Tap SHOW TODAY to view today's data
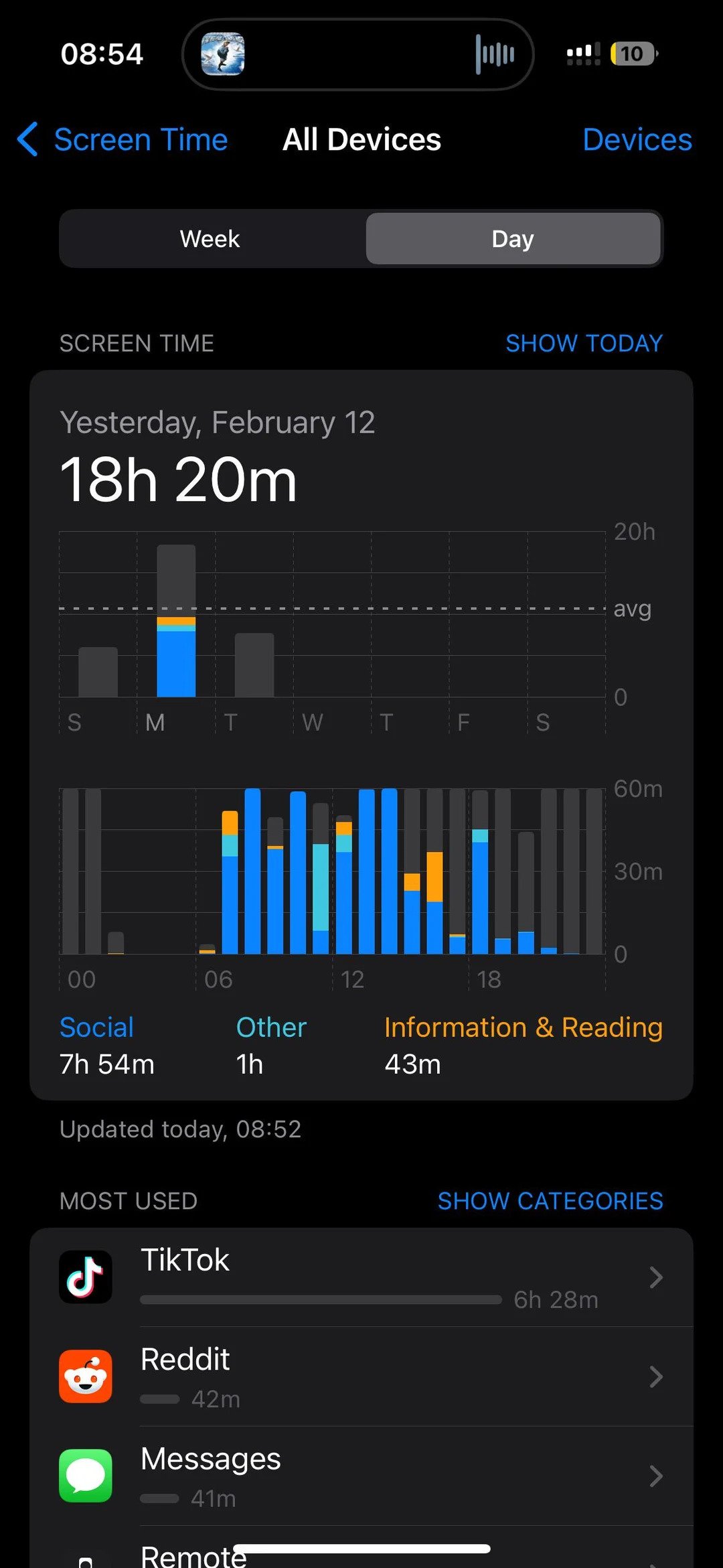 (583, 343)
